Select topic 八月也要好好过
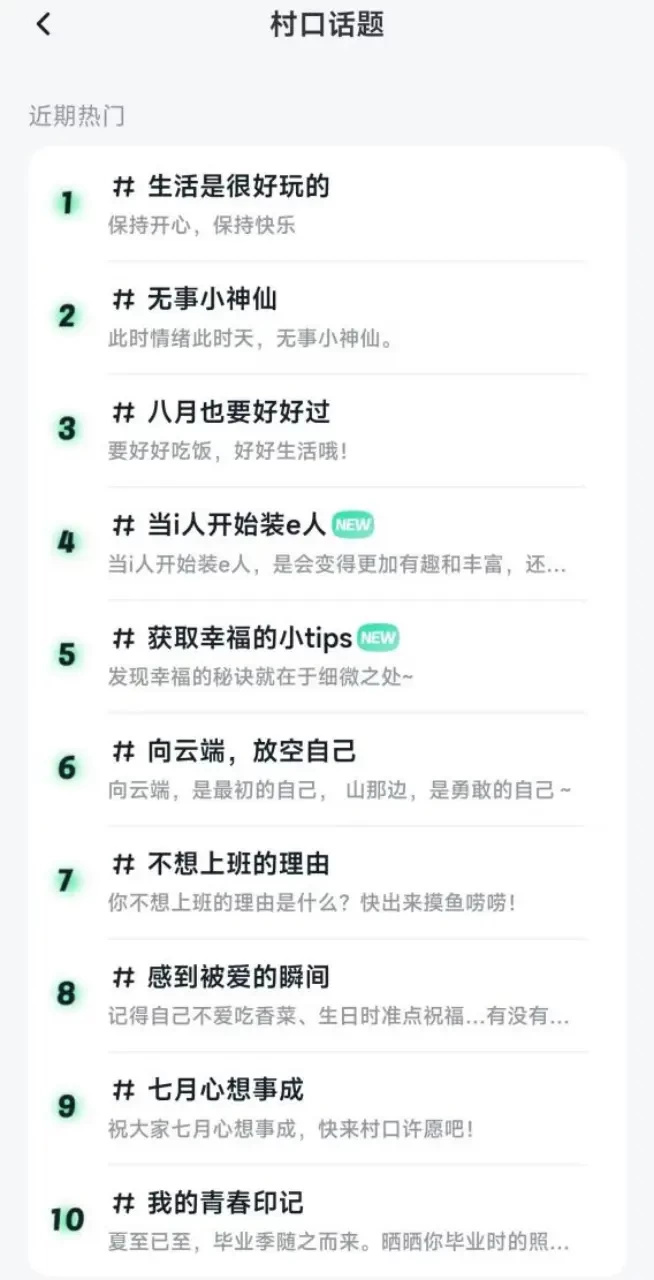Viewport: 654px width, 1280px height. [x=238, y=412]
